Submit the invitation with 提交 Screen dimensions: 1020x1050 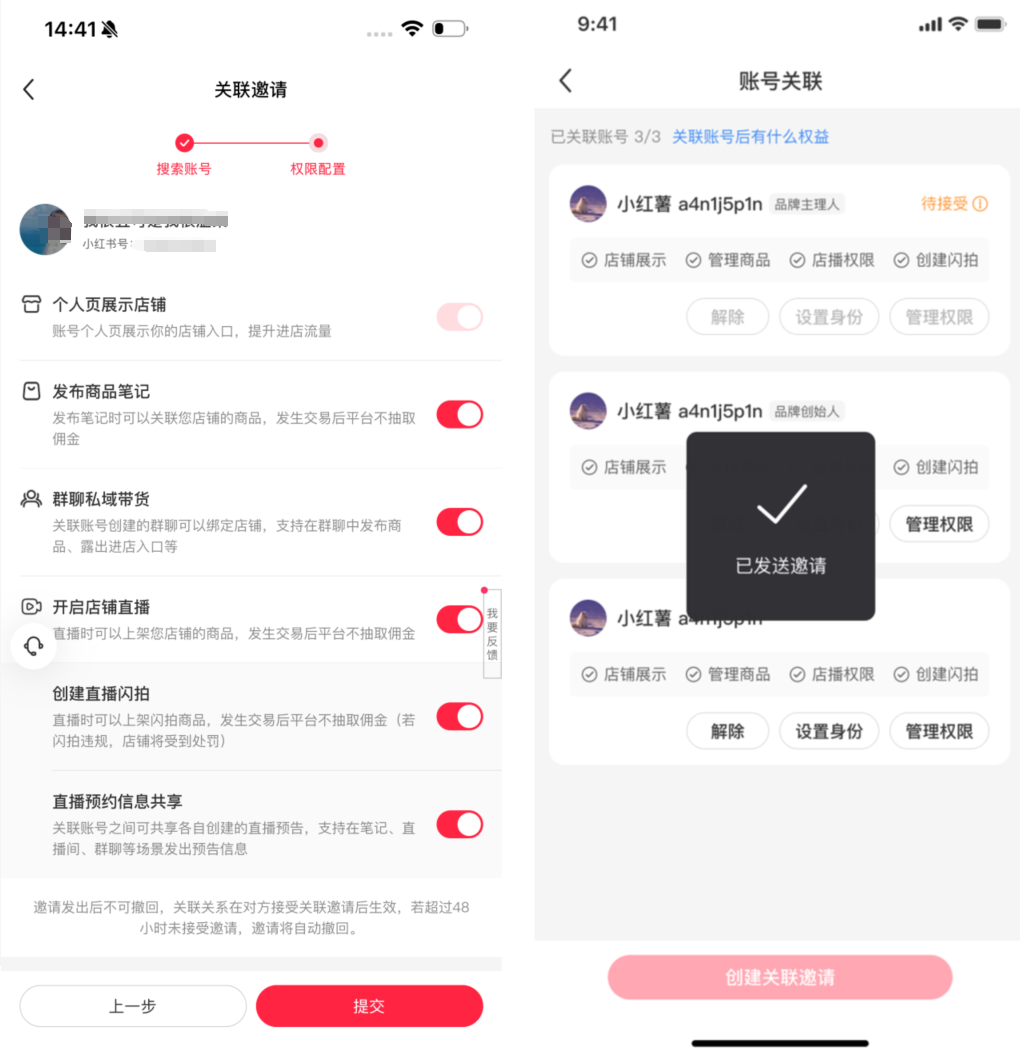[x=369, y=1006]
